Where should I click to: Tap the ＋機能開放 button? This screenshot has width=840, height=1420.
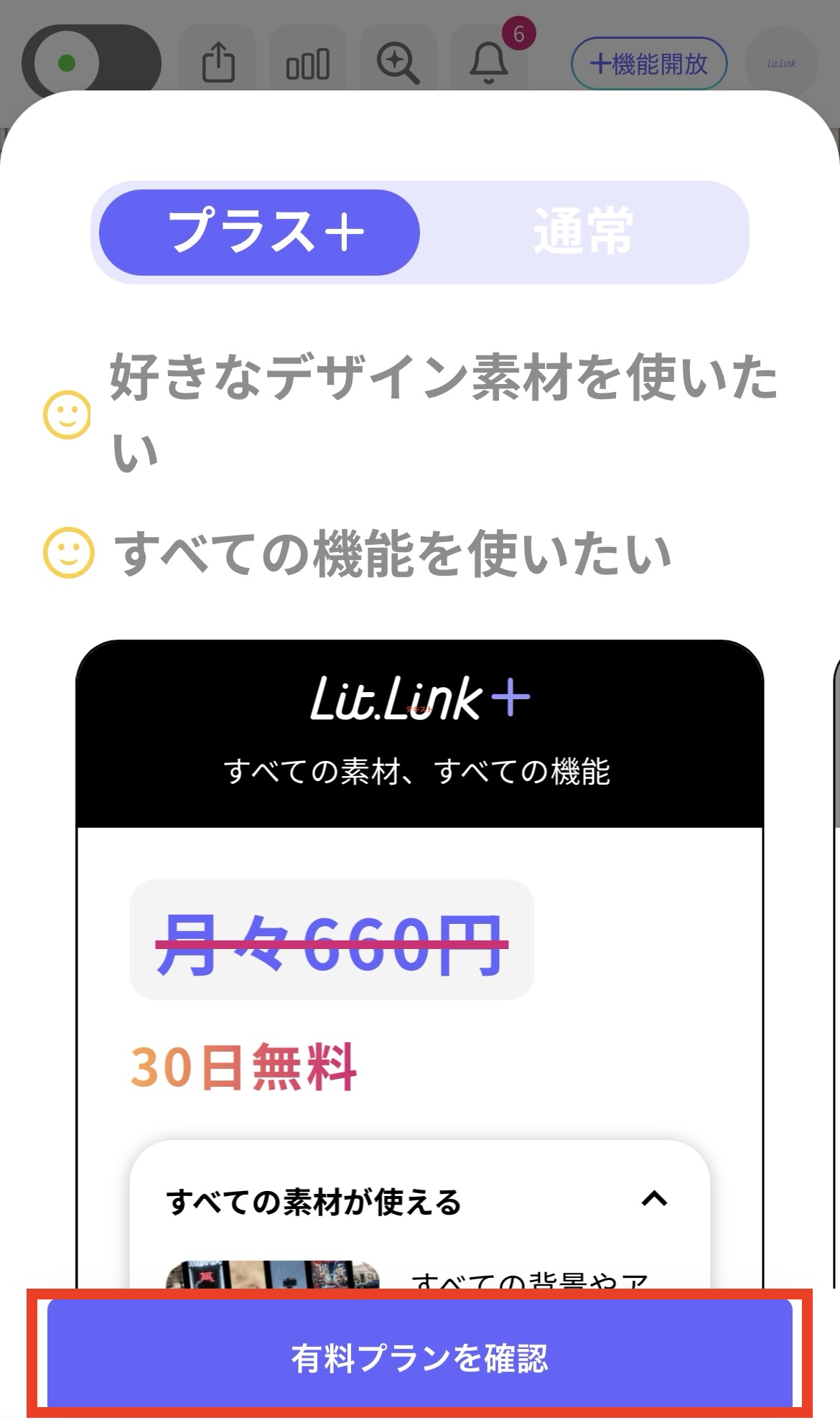649,64
